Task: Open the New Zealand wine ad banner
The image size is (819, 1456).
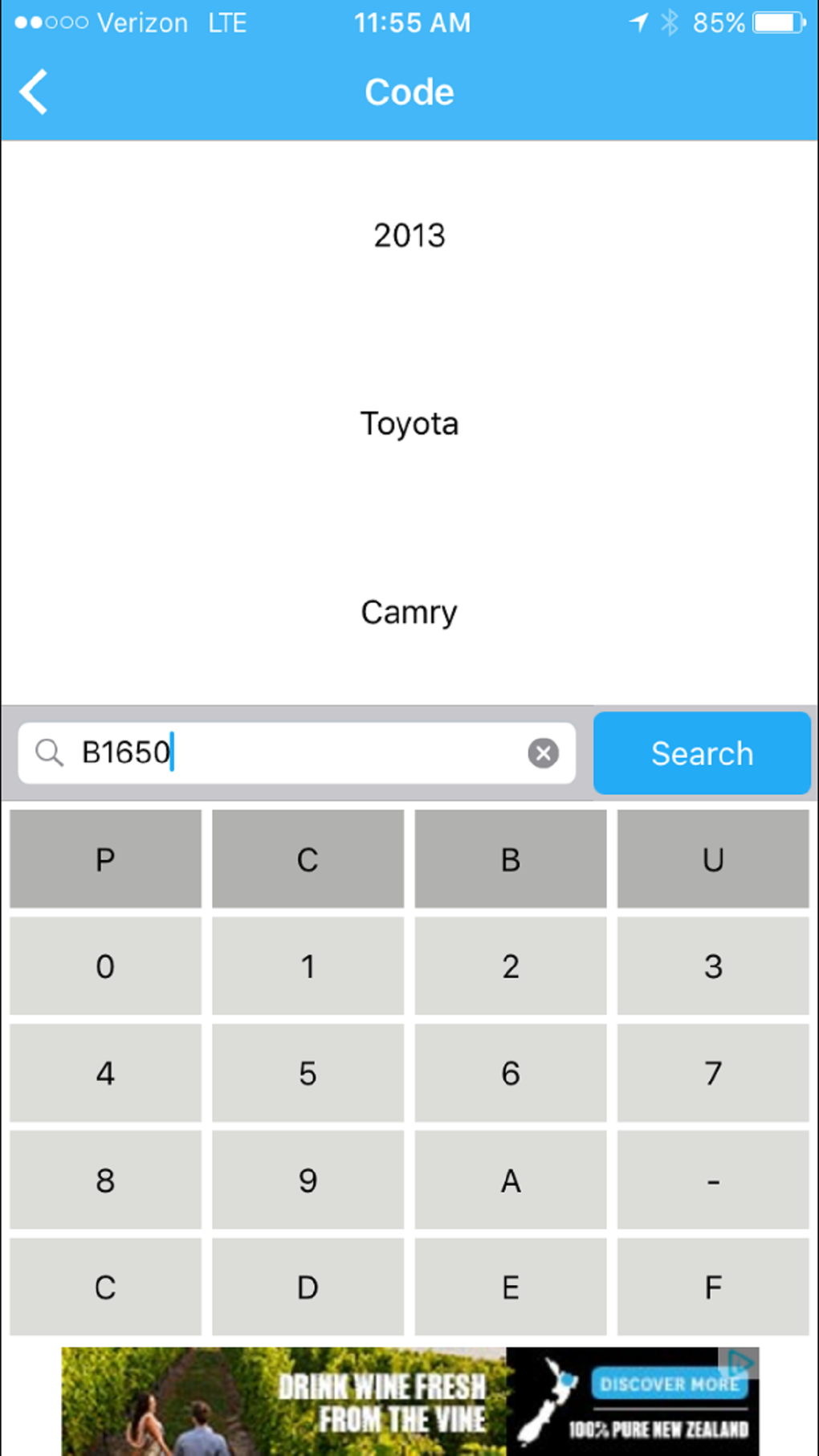Action: (x=410, y=1401)
